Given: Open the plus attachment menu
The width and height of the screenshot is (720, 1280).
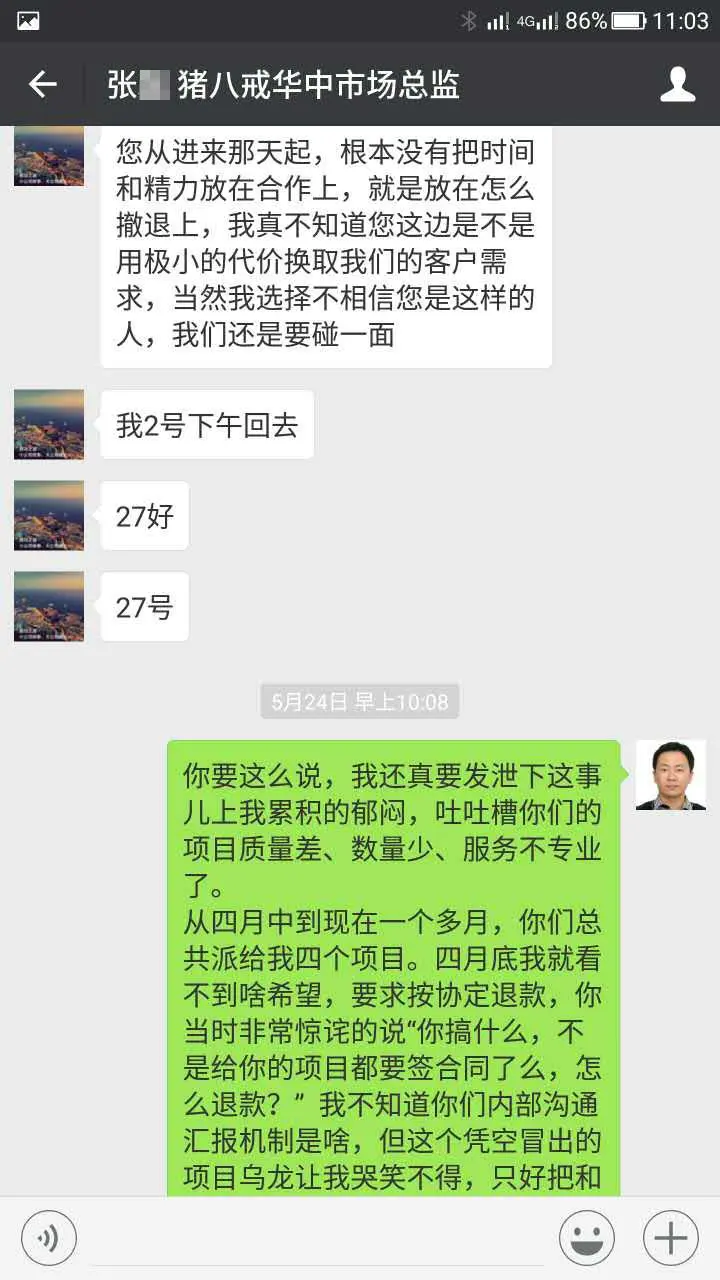Looking at the screenshot, I should pos(670,1238).
